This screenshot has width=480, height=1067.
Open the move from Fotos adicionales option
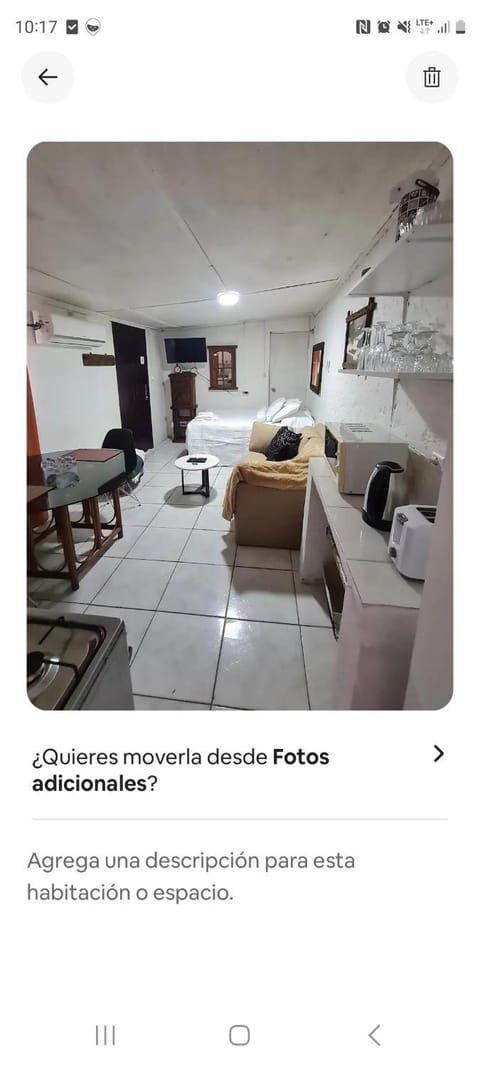click(x=240, y=770)
